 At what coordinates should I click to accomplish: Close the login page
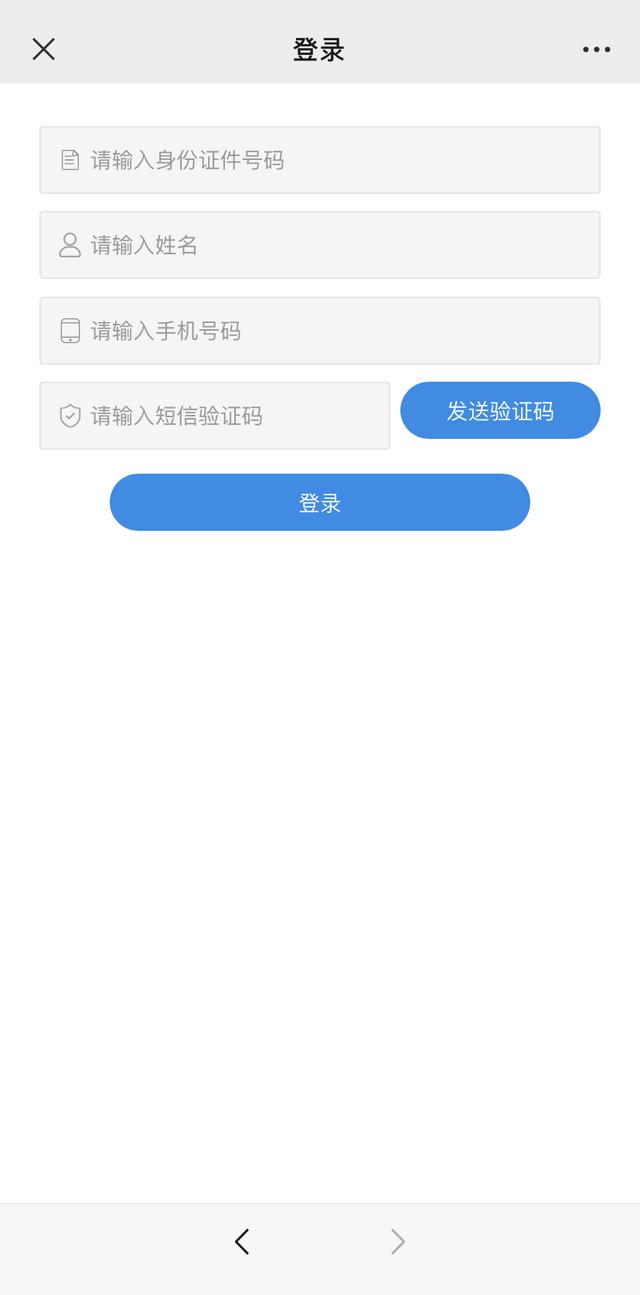point(43,49)
